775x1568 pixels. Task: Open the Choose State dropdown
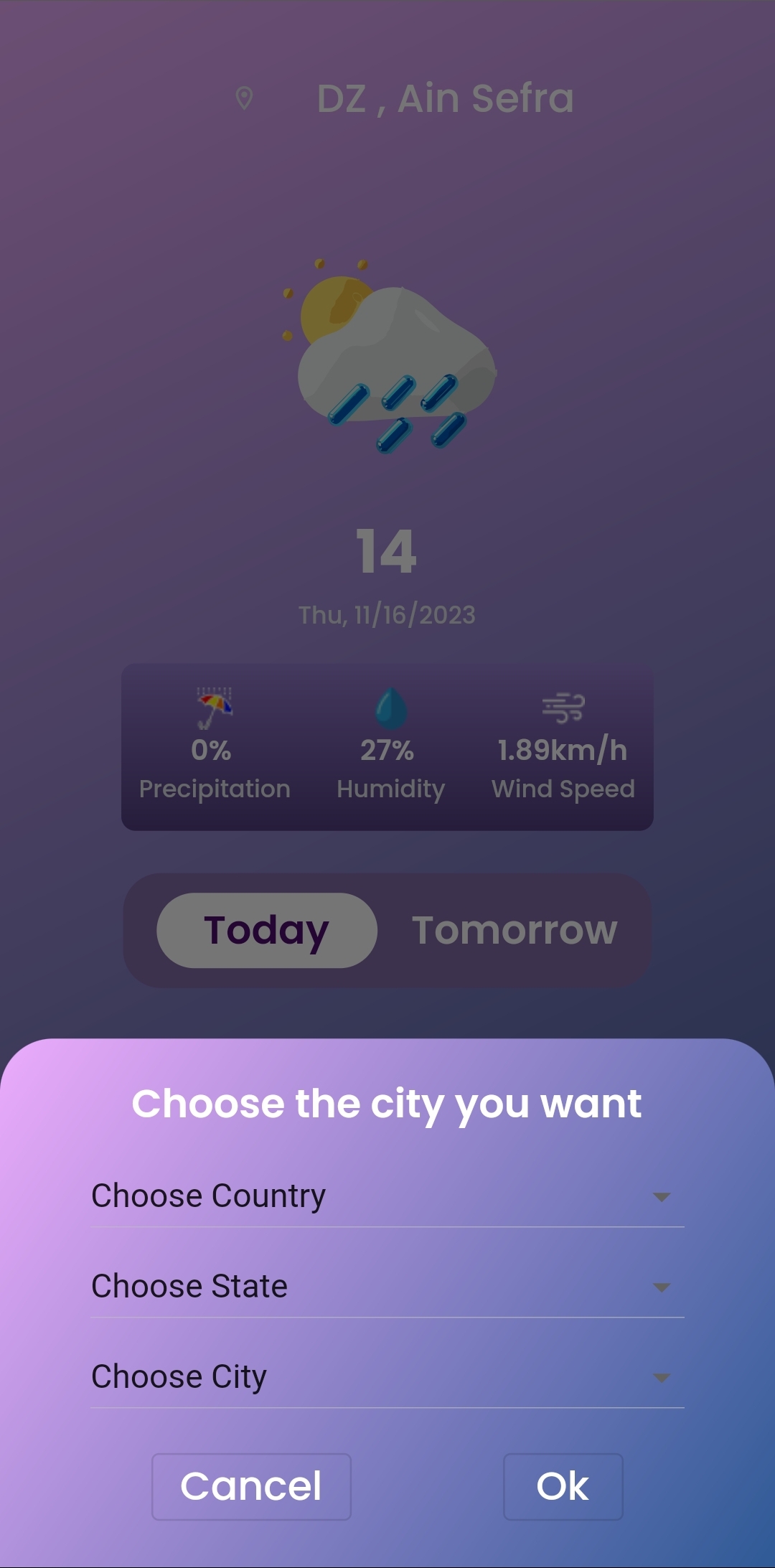coord(387,1285)
